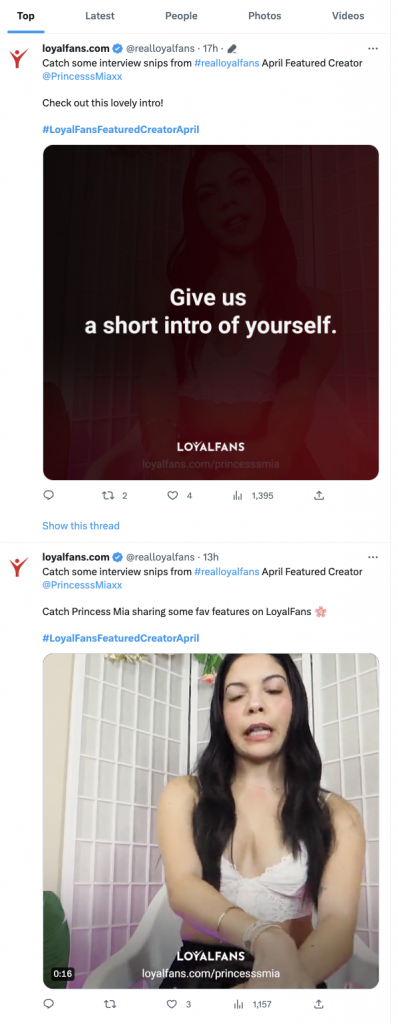Open @PrincesssMiaxx mention in the 13h post
The image size is (398, 1024).
(x=82, y=584)
